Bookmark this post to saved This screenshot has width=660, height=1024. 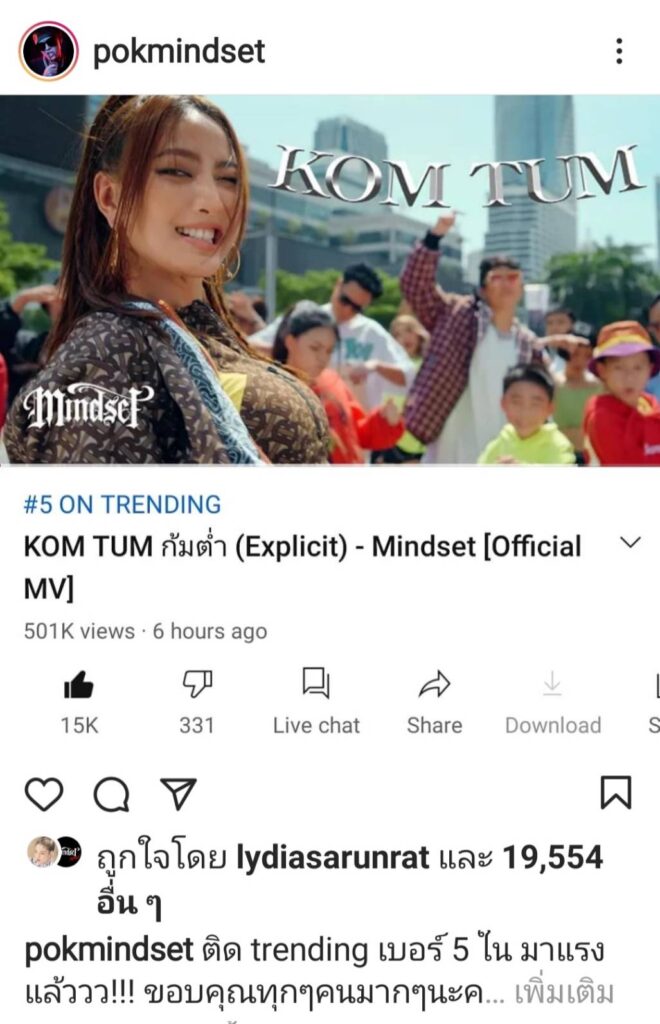615,792
